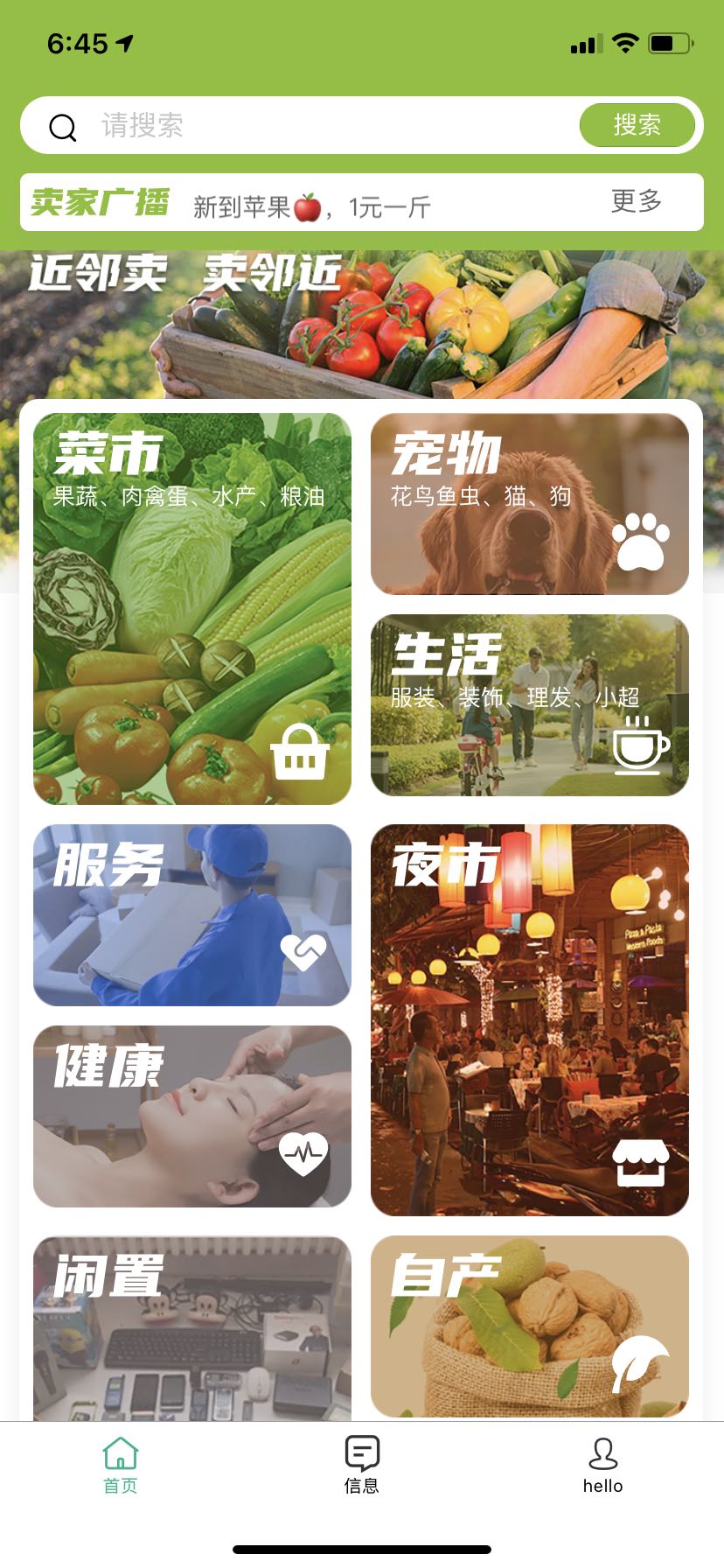This screenshot has height=1568, width=724.
Task: Open 更多 seller broadcasts
Action: 637,202
